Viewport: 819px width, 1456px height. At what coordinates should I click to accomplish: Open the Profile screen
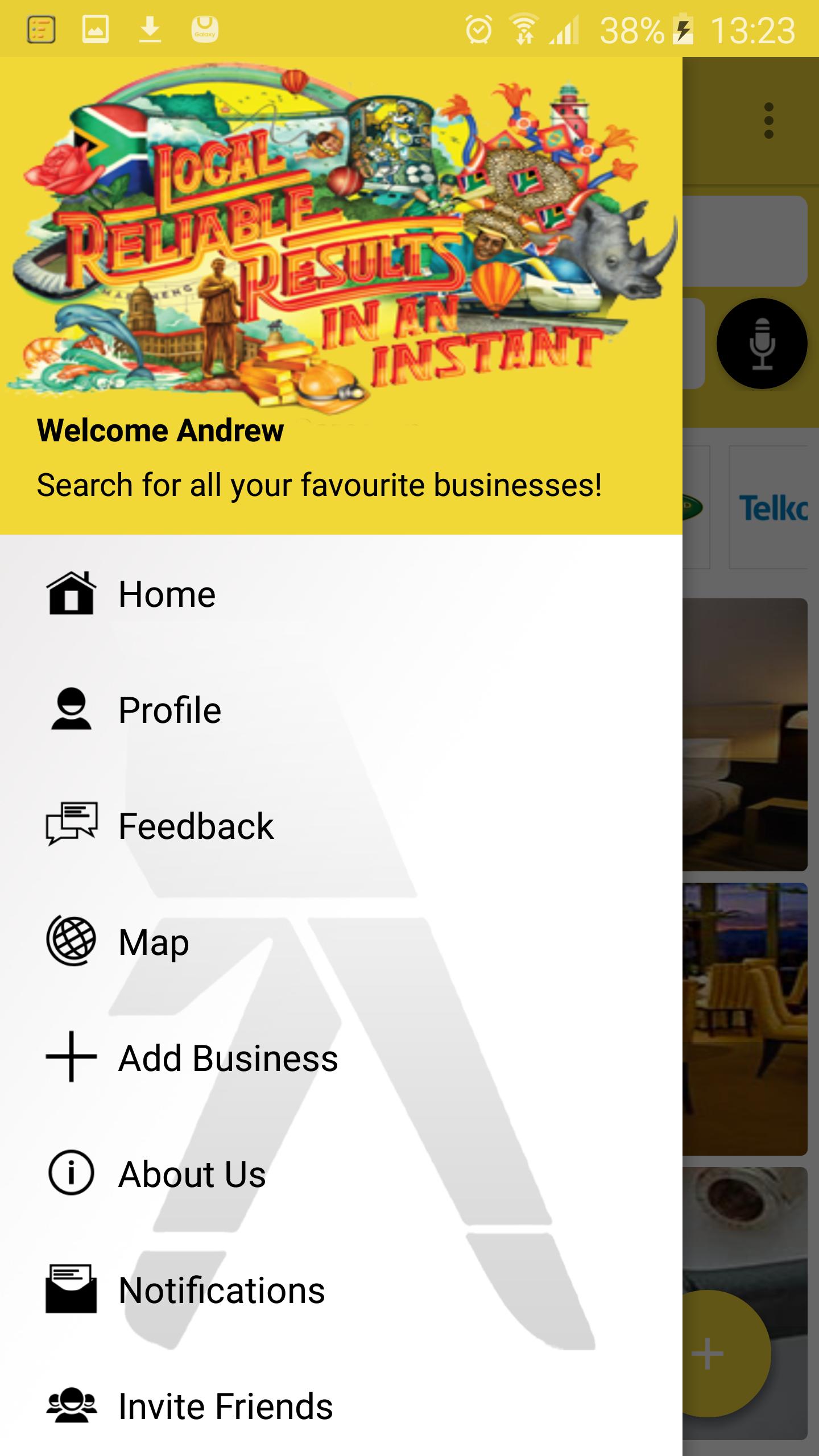click(169, 709)
